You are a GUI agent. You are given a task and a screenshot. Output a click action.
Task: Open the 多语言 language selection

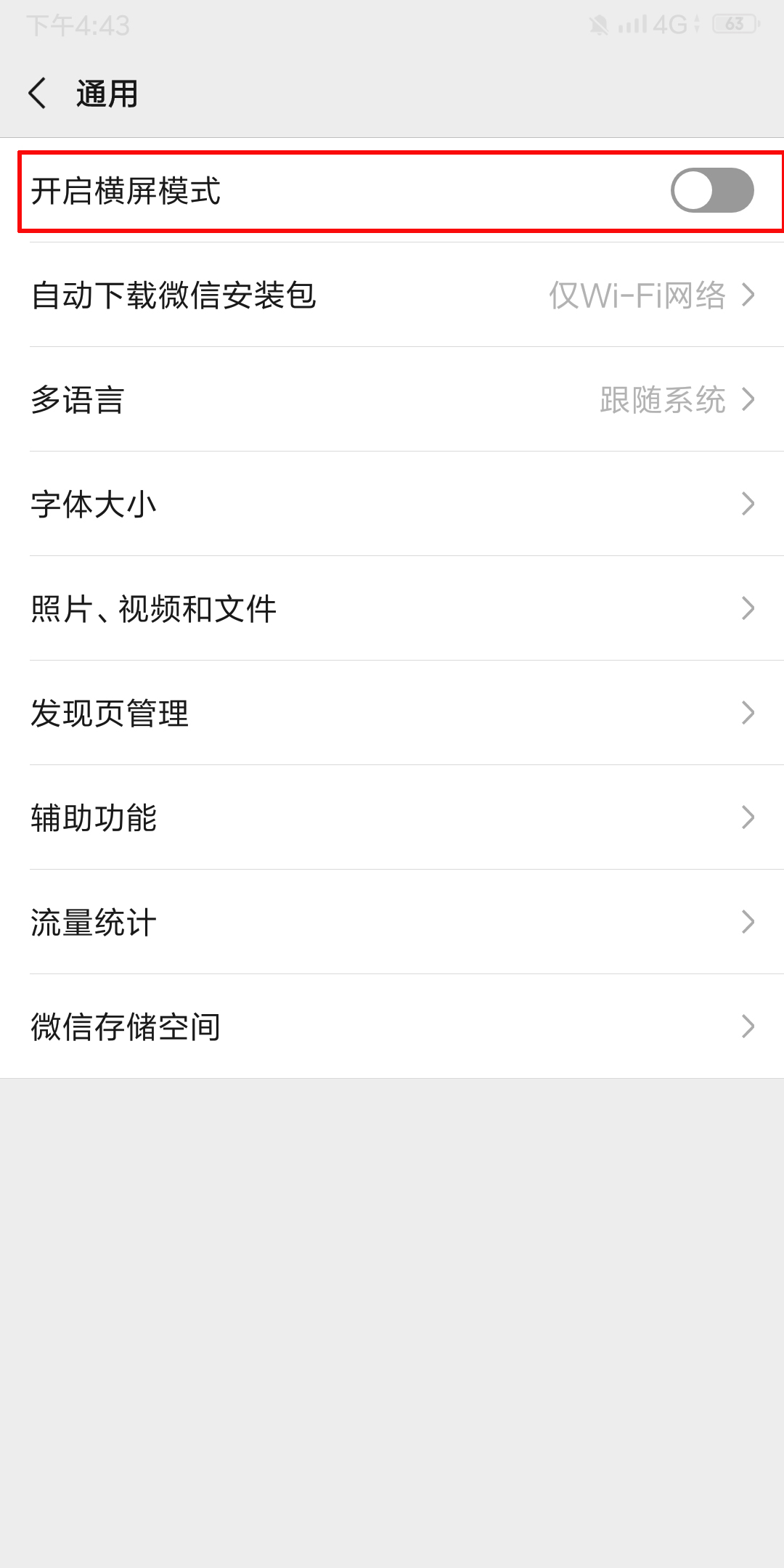point(392,399)
